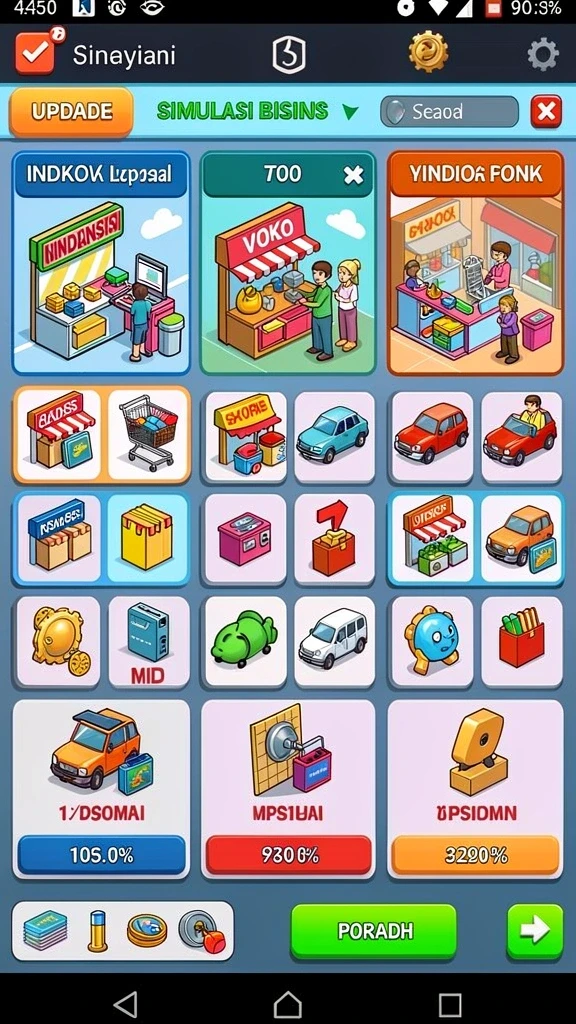Open the INDKOVK shop card
The height and width of the screenshot is (1024, 576).
coord(101,263)
